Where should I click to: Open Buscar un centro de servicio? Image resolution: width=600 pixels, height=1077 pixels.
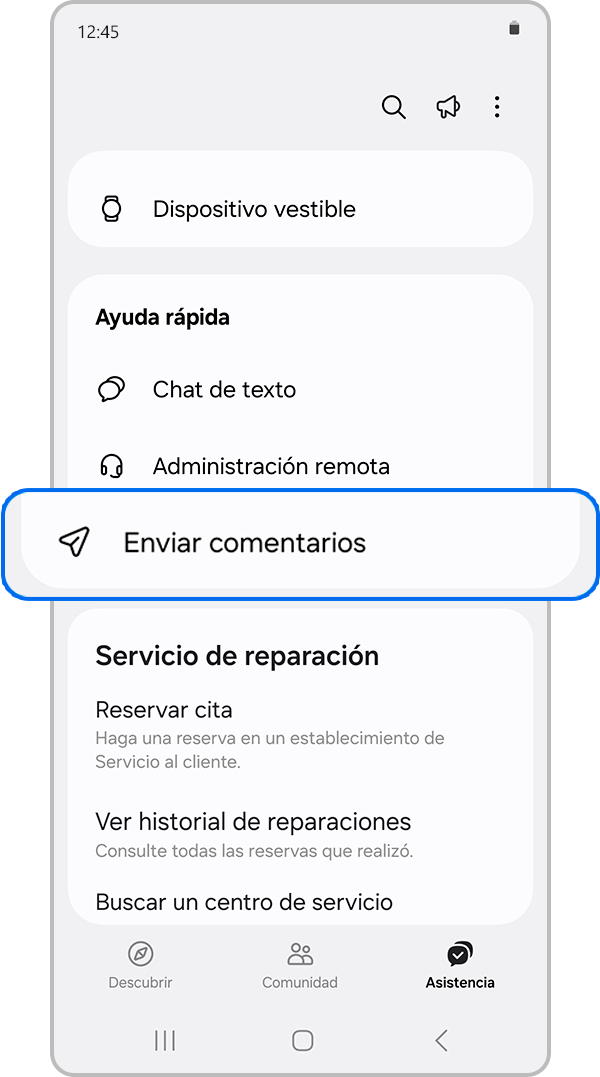244,902
